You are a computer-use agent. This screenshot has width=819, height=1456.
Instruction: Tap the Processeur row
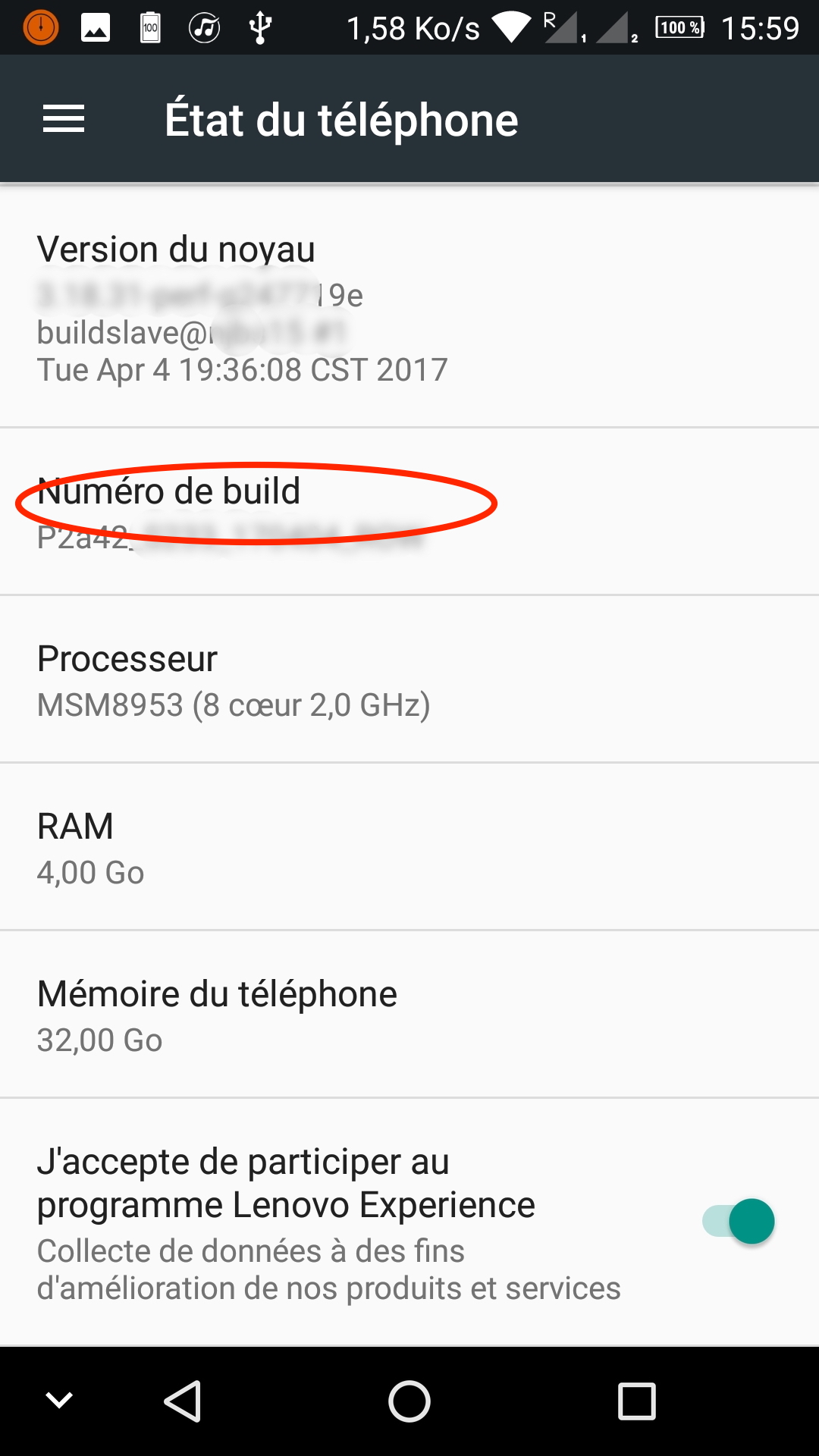click(409, 680)
